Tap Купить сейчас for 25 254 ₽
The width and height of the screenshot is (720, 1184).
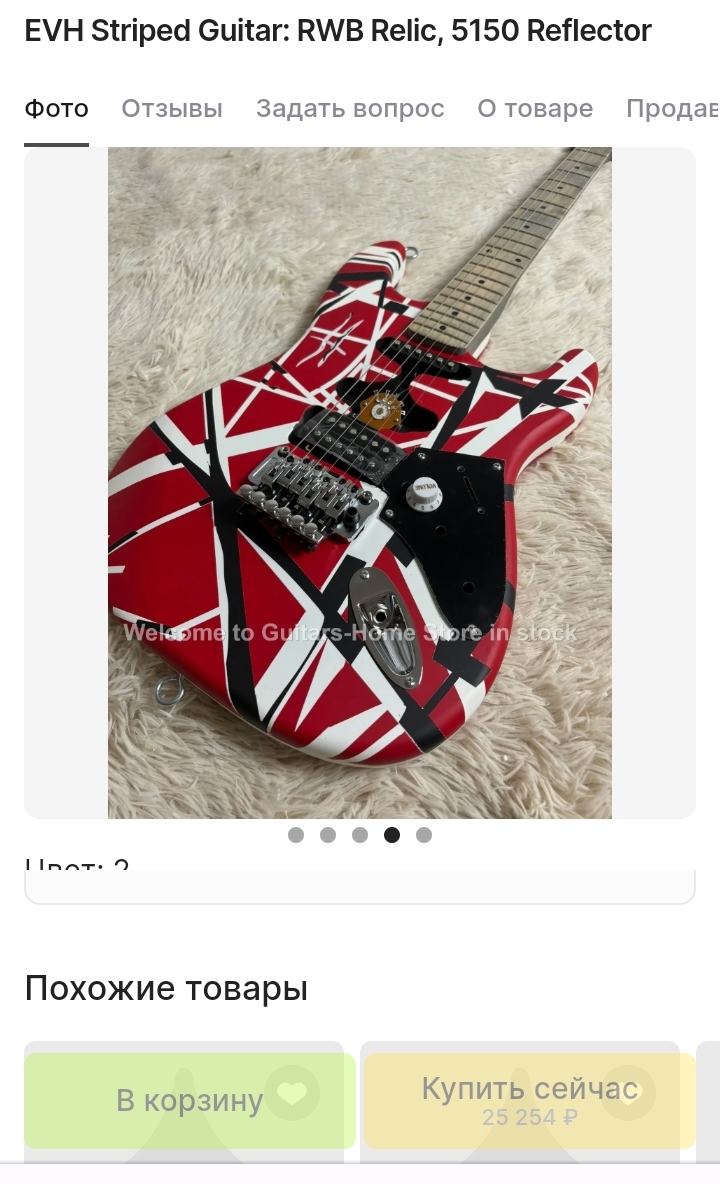pyautogui.click(x=529, y=1100)
